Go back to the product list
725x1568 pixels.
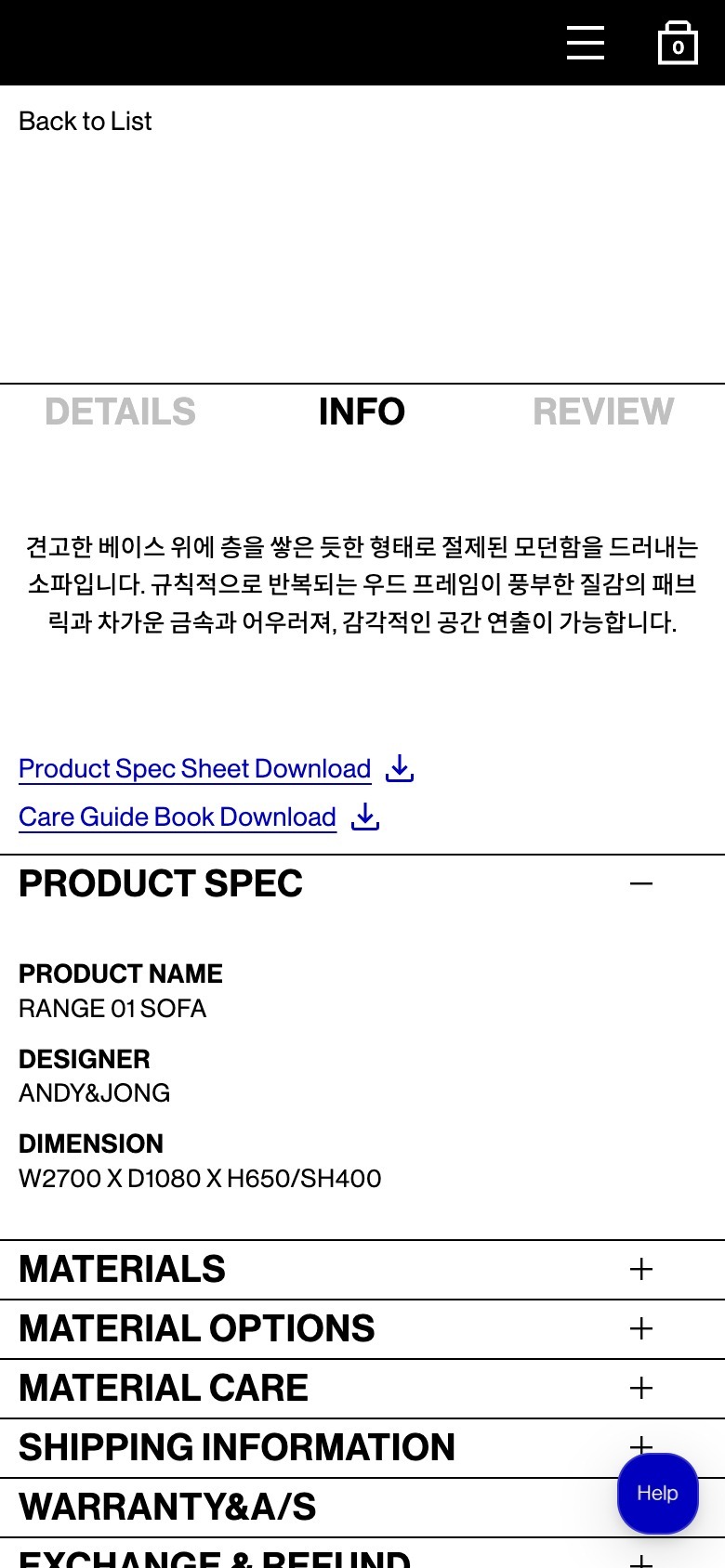point(85,122)
